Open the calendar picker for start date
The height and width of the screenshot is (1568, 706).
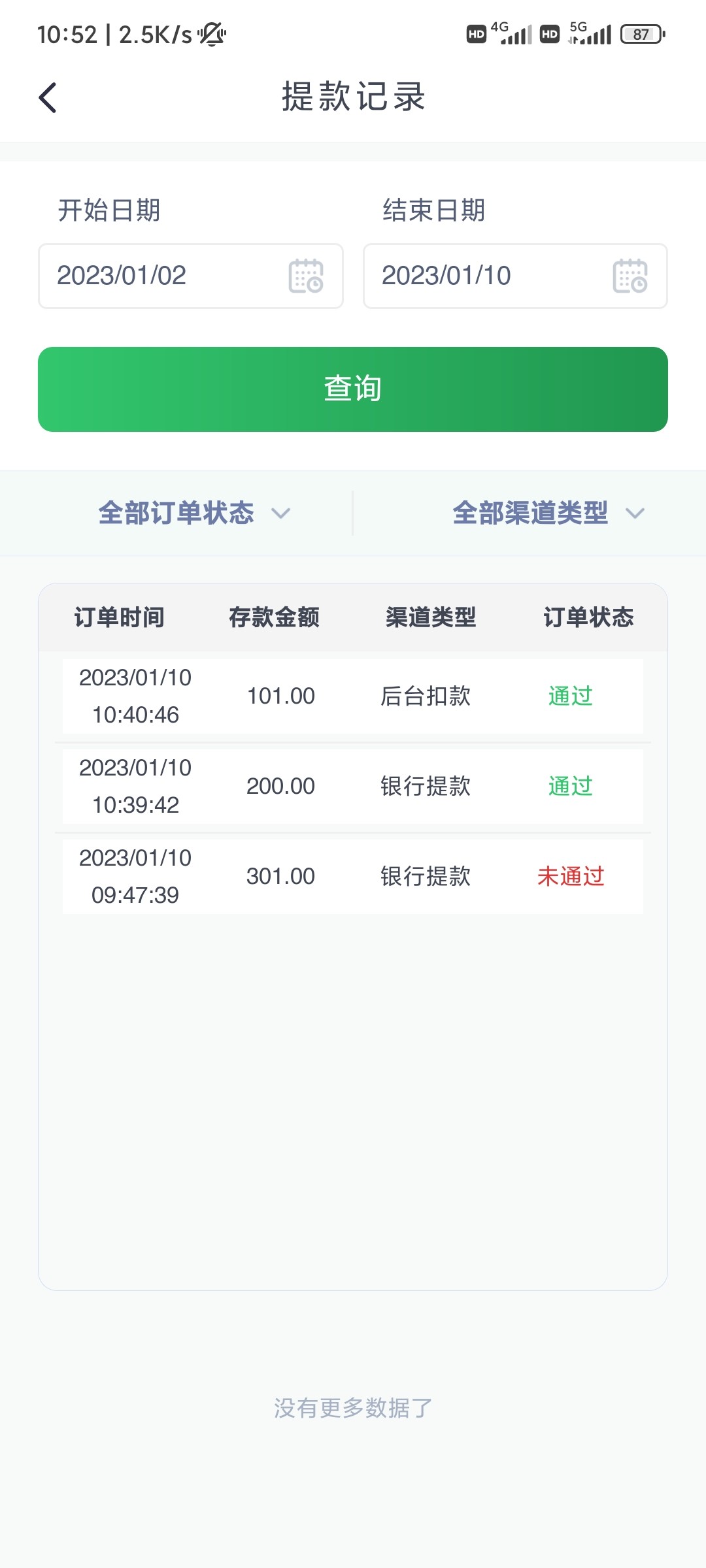pyautogui.click(x=305, y=276)
